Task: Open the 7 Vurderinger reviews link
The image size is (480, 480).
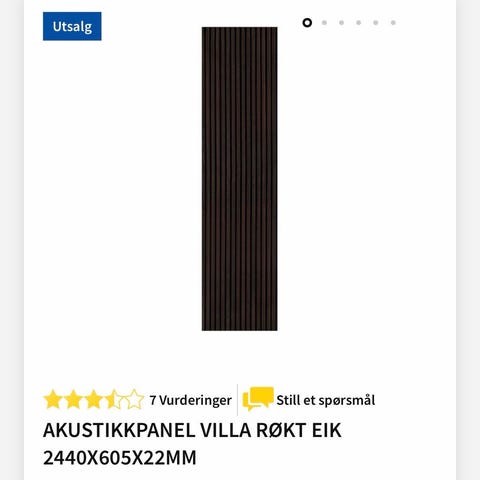Action: click(x=190, y=400)
